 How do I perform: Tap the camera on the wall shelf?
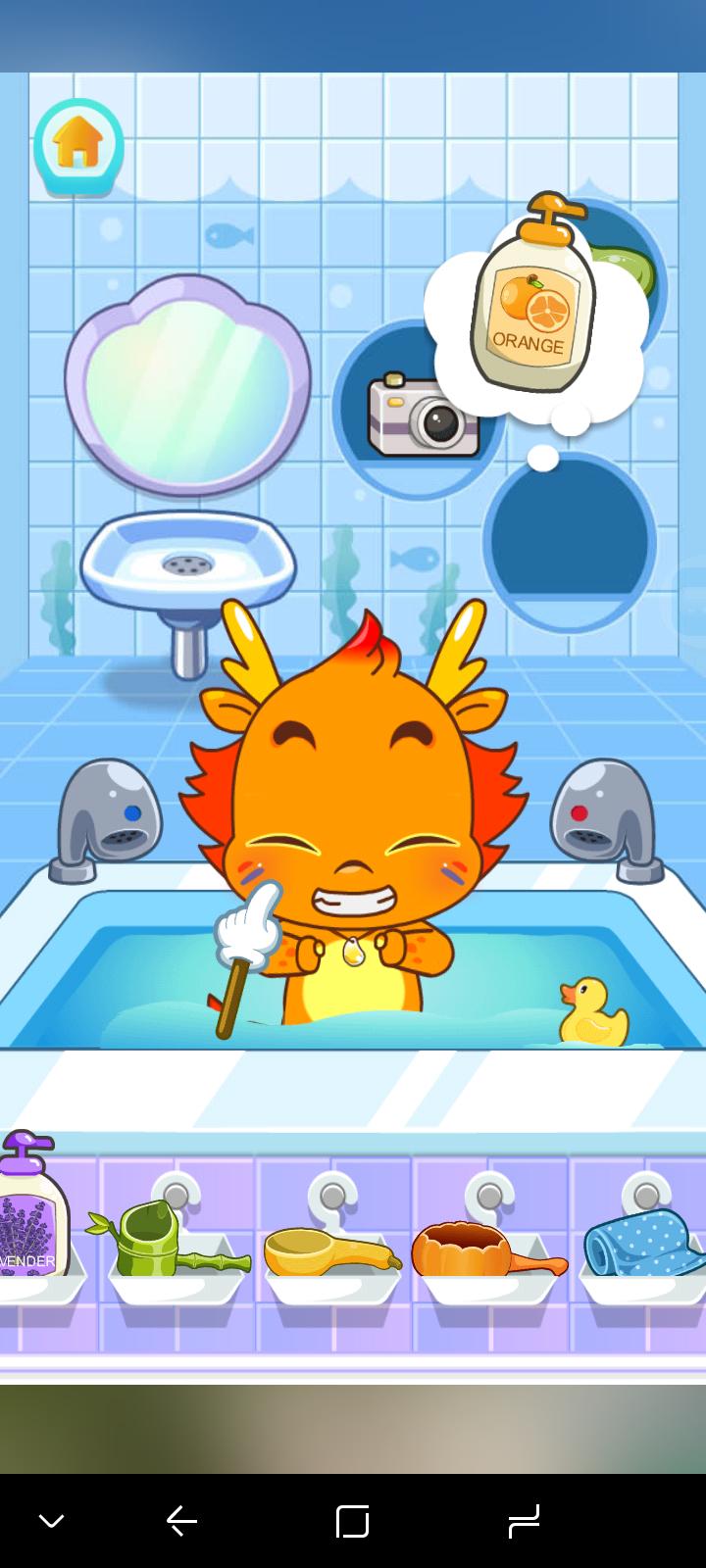(x=423, y=416)
